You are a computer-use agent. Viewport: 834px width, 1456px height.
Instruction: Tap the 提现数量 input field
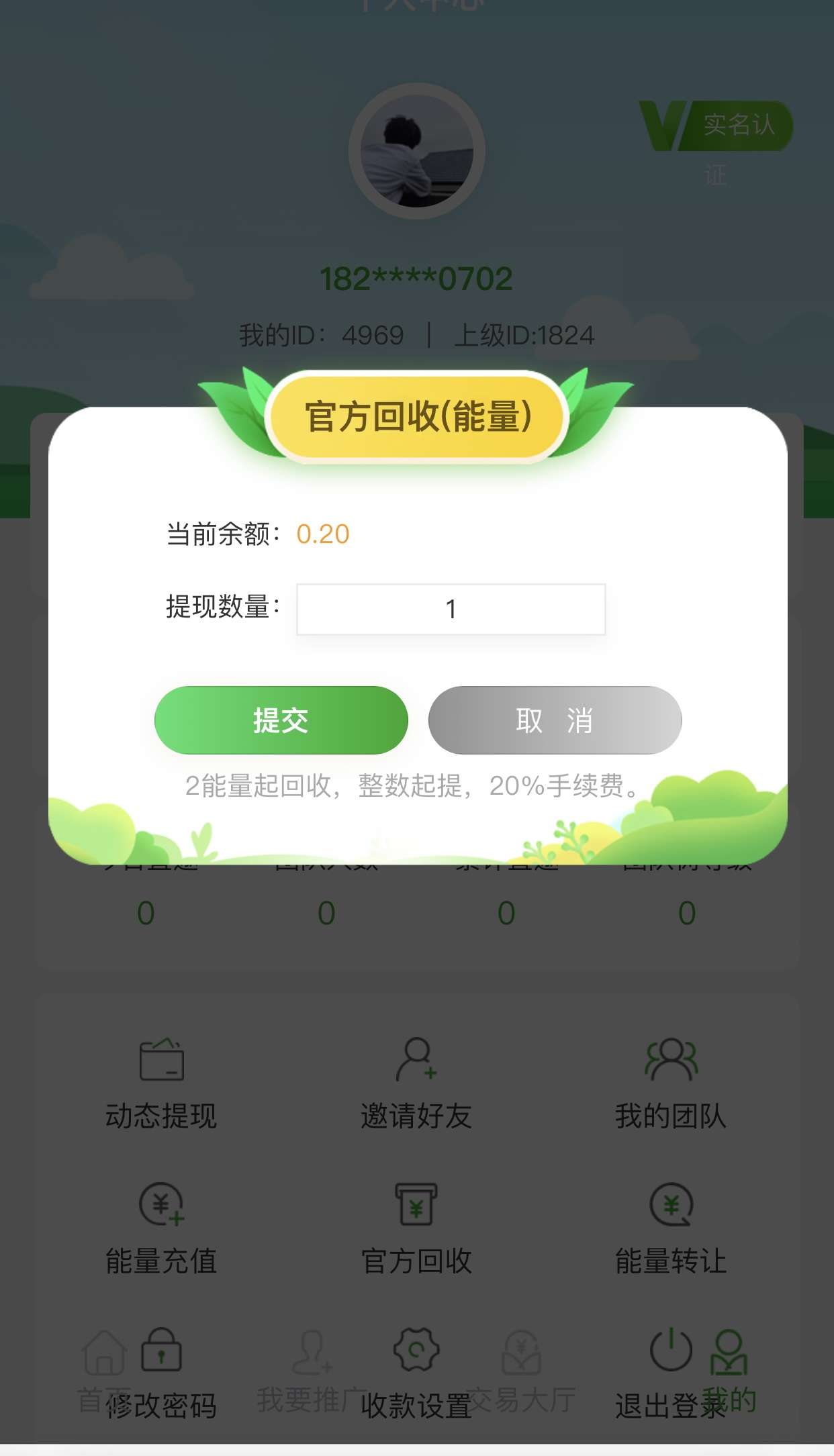tap(451, 609)
